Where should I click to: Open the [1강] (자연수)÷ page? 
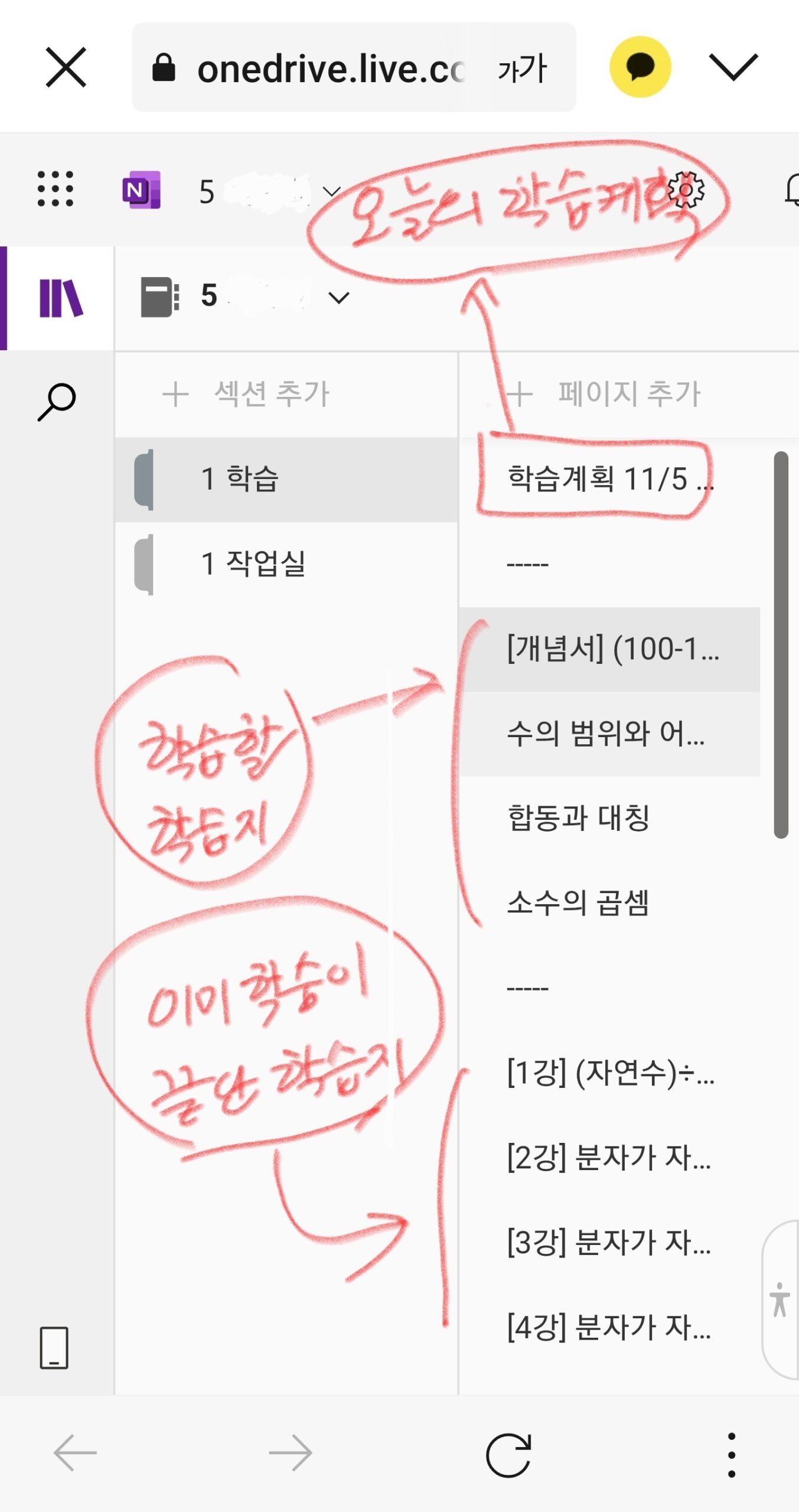(610, 1073)
